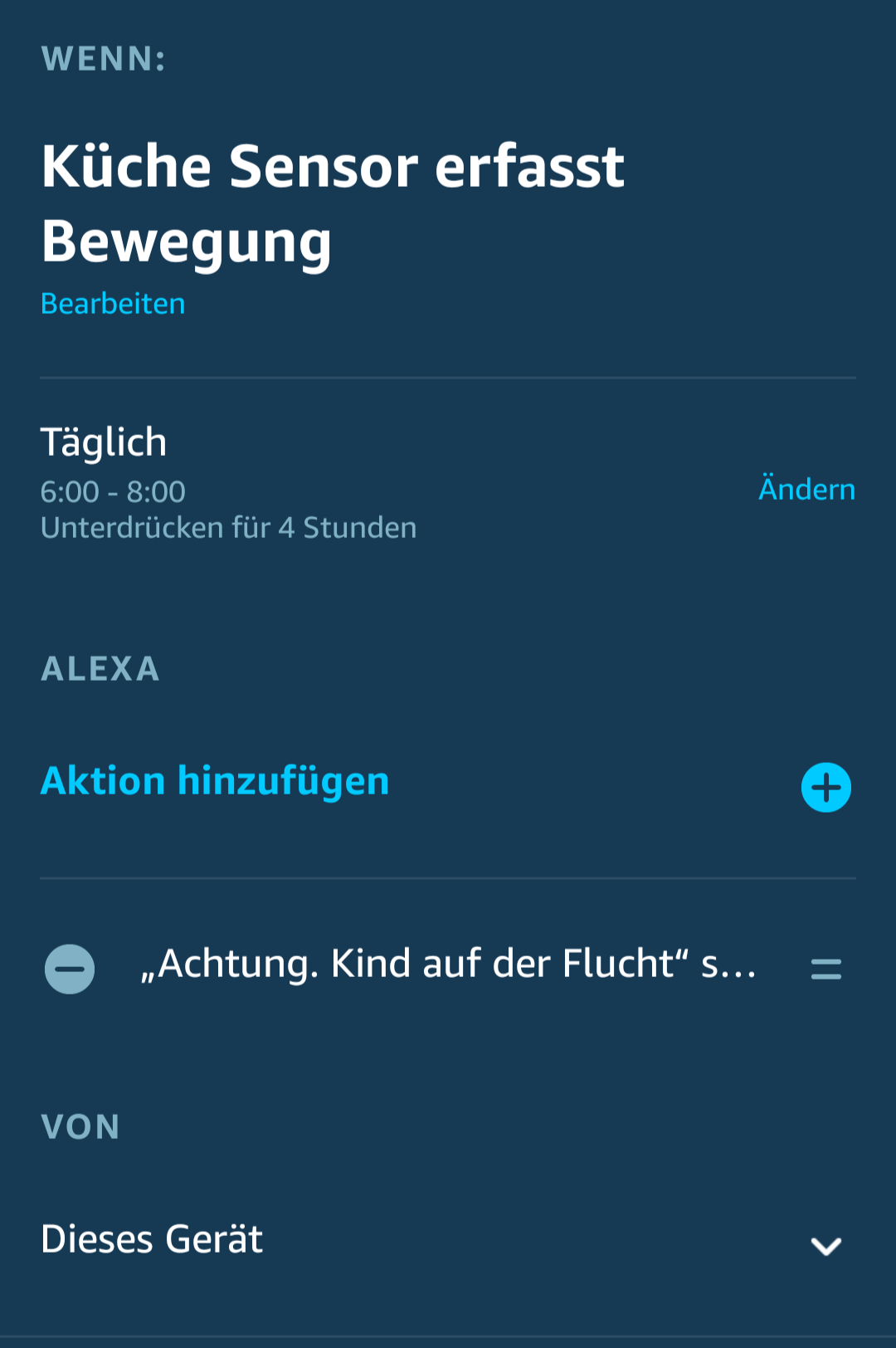Tap Bearbeiten under the motion trigger
Screen dimensions: 896x1348
tap(113, 304)
